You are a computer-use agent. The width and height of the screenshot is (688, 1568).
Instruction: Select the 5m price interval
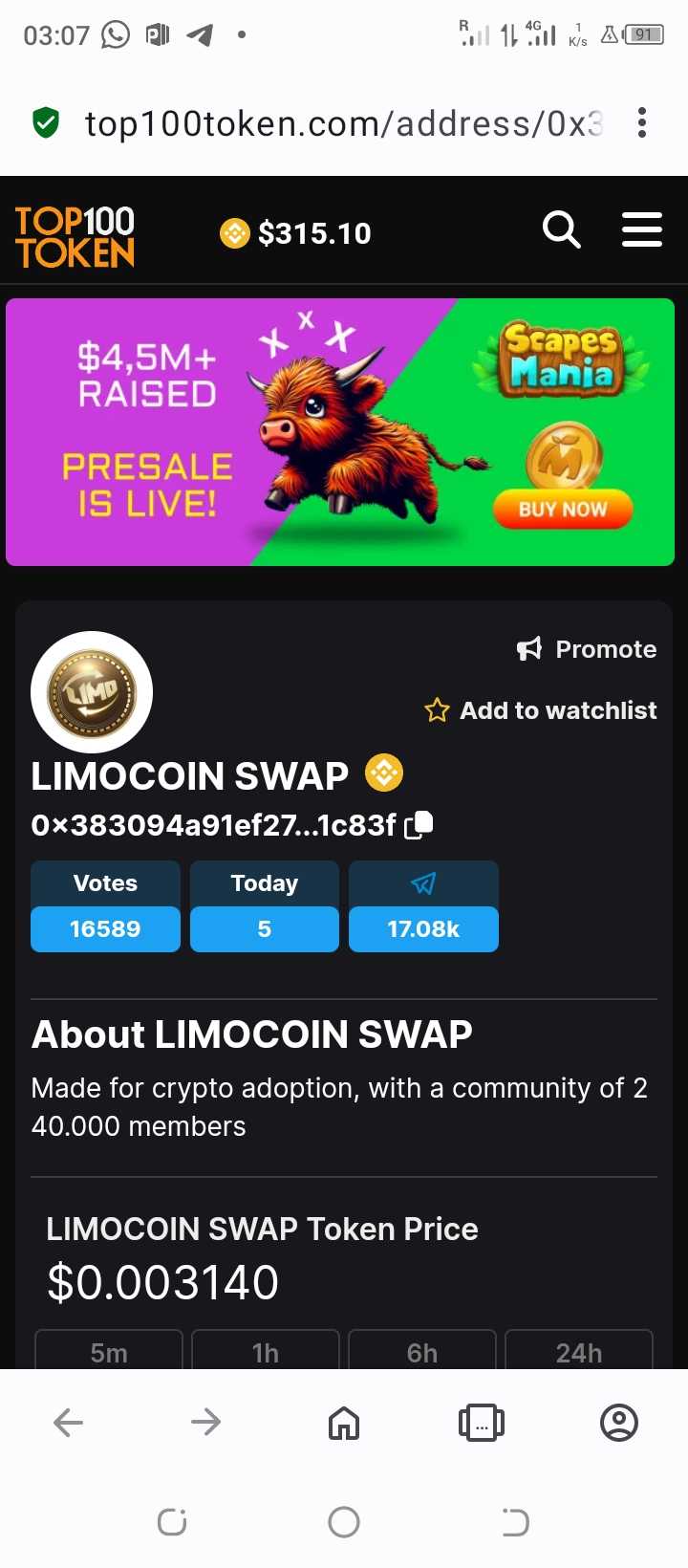(x=109, y=1351)
